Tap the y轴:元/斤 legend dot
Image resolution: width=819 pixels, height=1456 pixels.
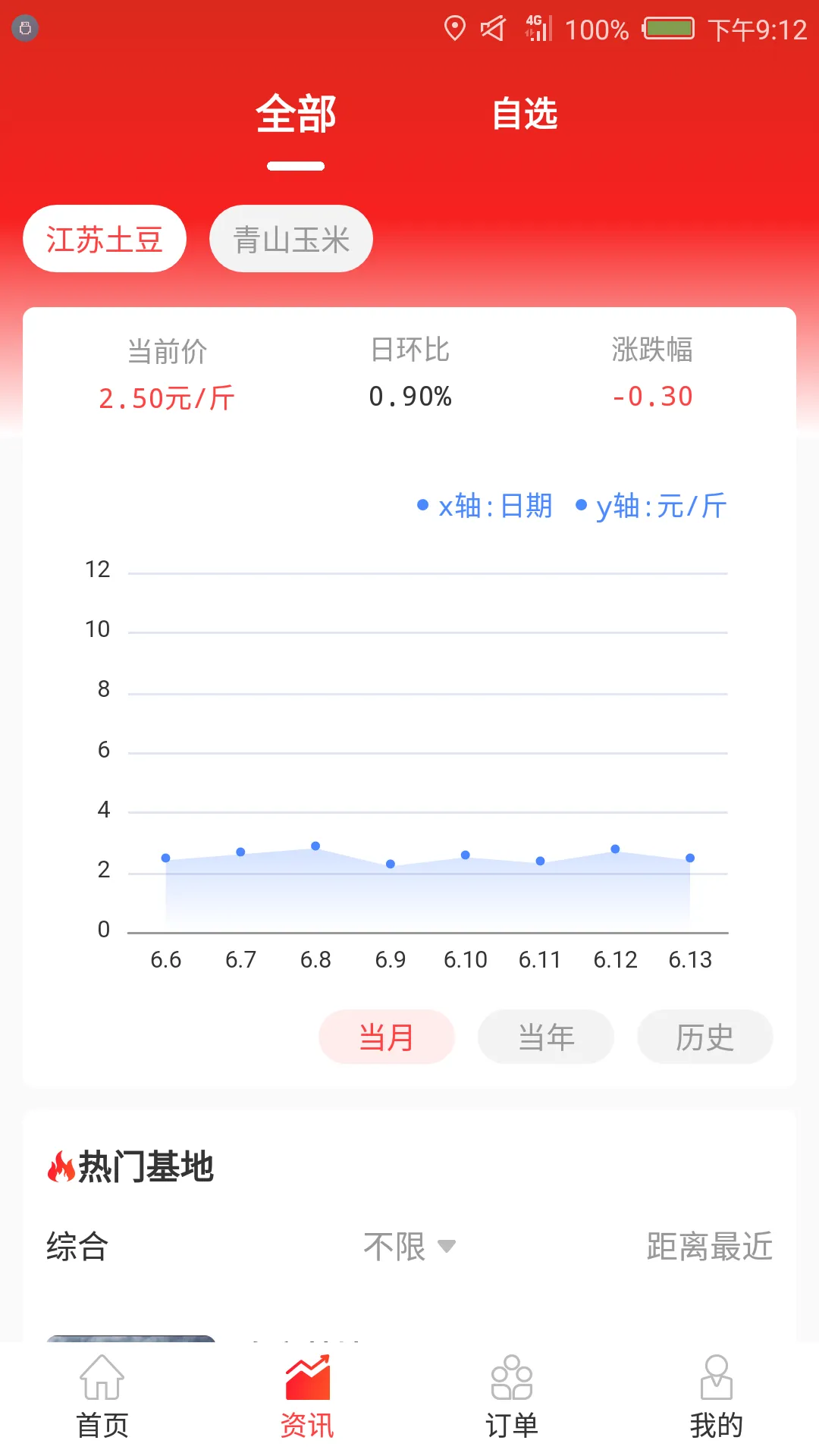pyautogui.click(x=581, y=505)
